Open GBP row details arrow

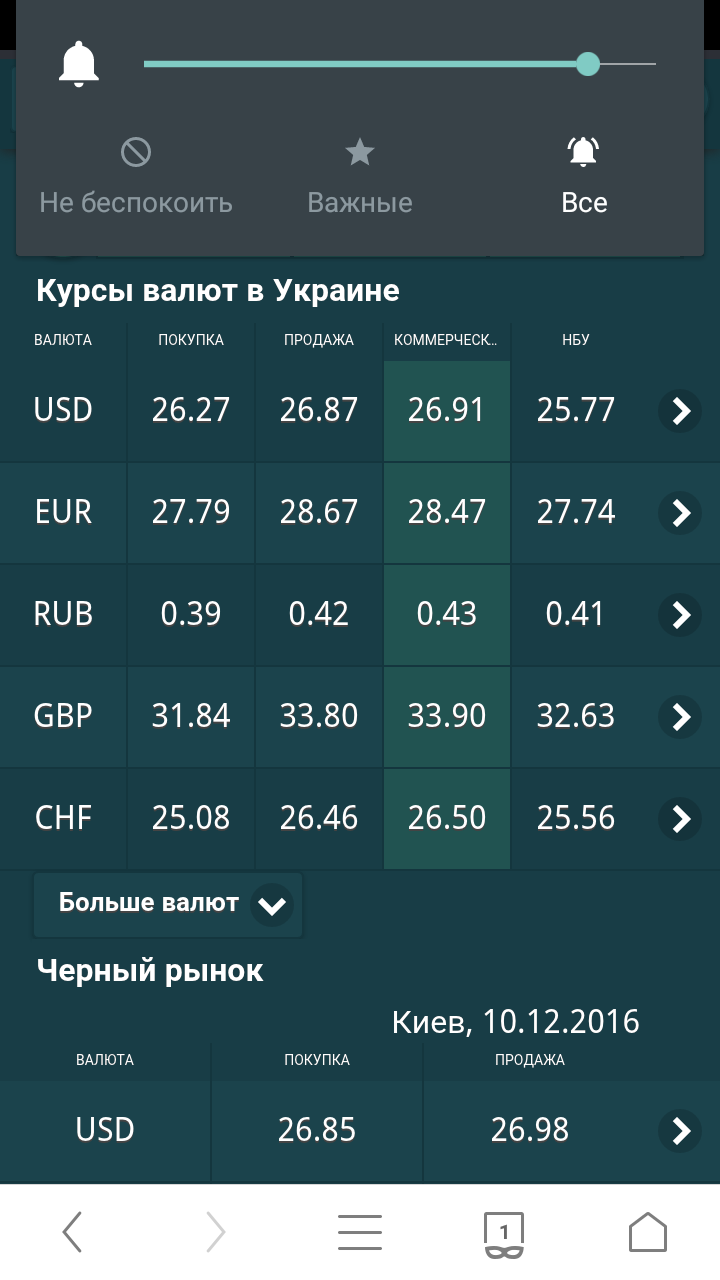point(681,716)
